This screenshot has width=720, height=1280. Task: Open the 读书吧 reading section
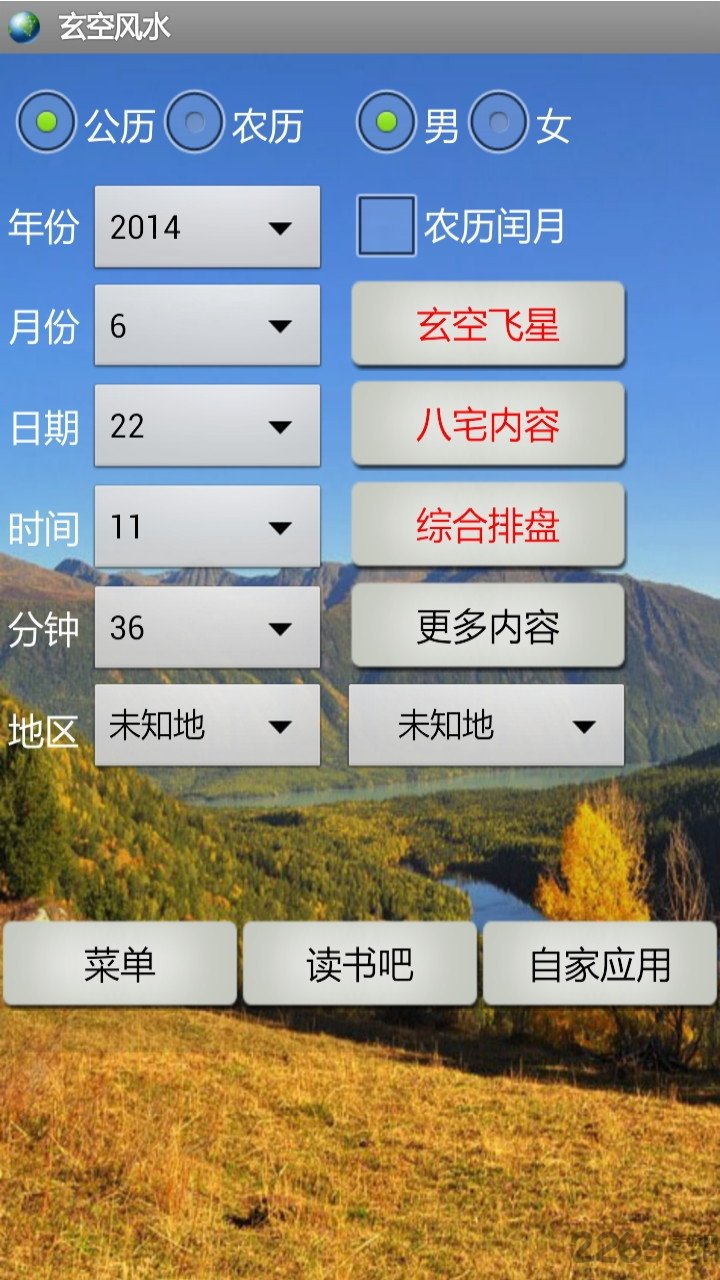point(362,963)
